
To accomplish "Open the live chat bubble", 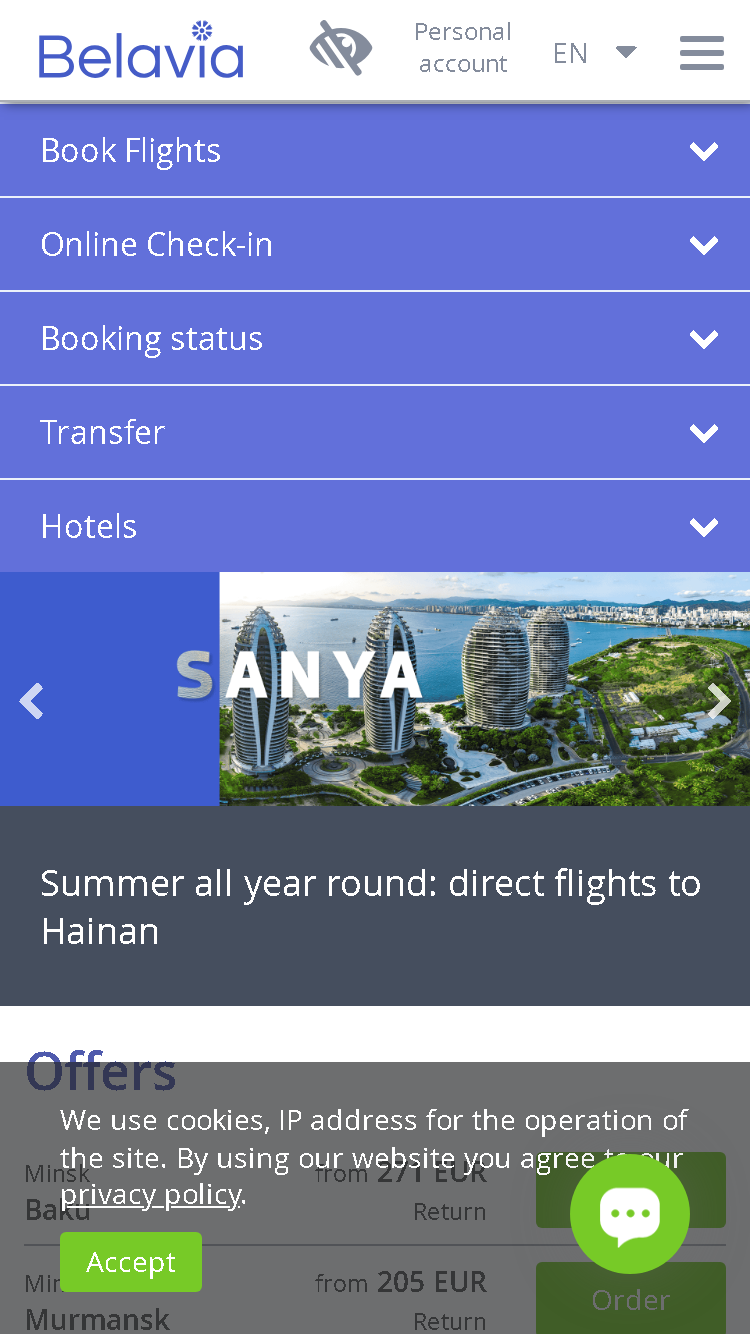I will pyautogui.click(x=630, y=1214).
